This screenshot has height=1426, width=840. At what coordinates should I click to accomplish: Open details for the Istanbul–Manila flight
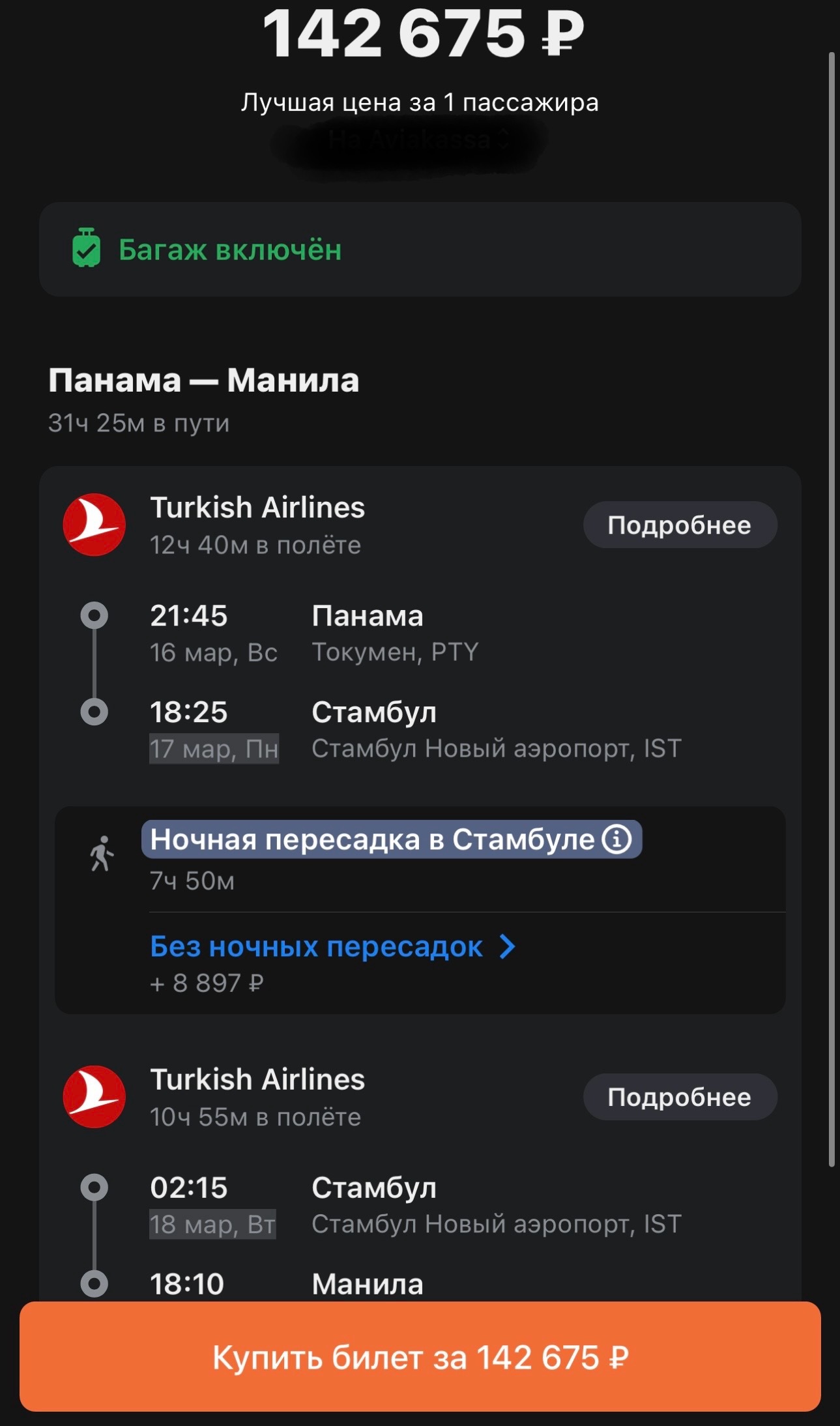click(680, 1097)
